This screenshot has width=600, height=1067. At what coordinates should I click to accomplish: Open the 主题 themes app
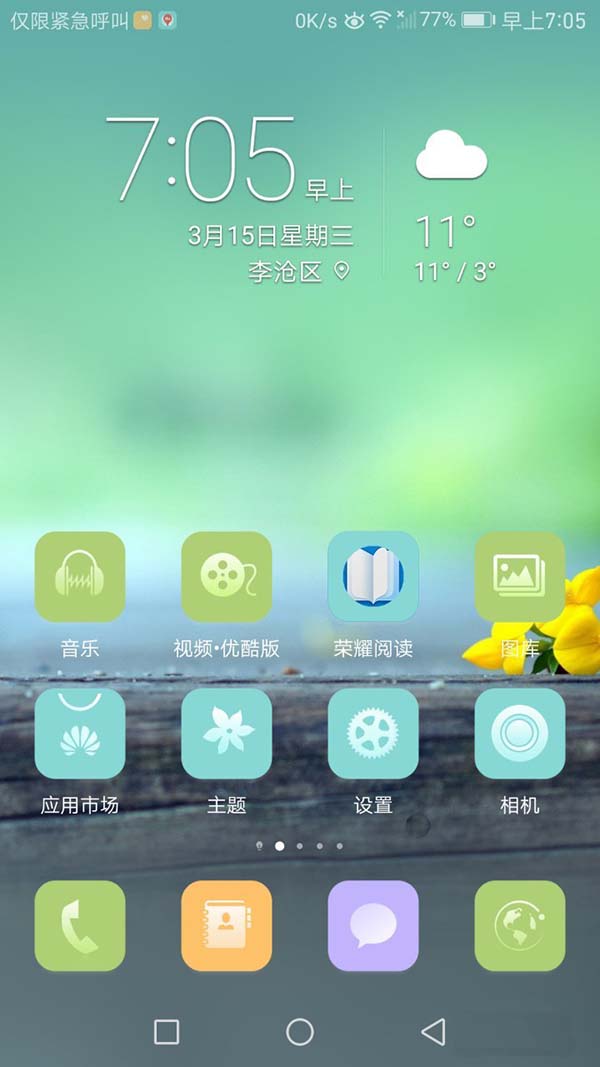coord(226,733)
